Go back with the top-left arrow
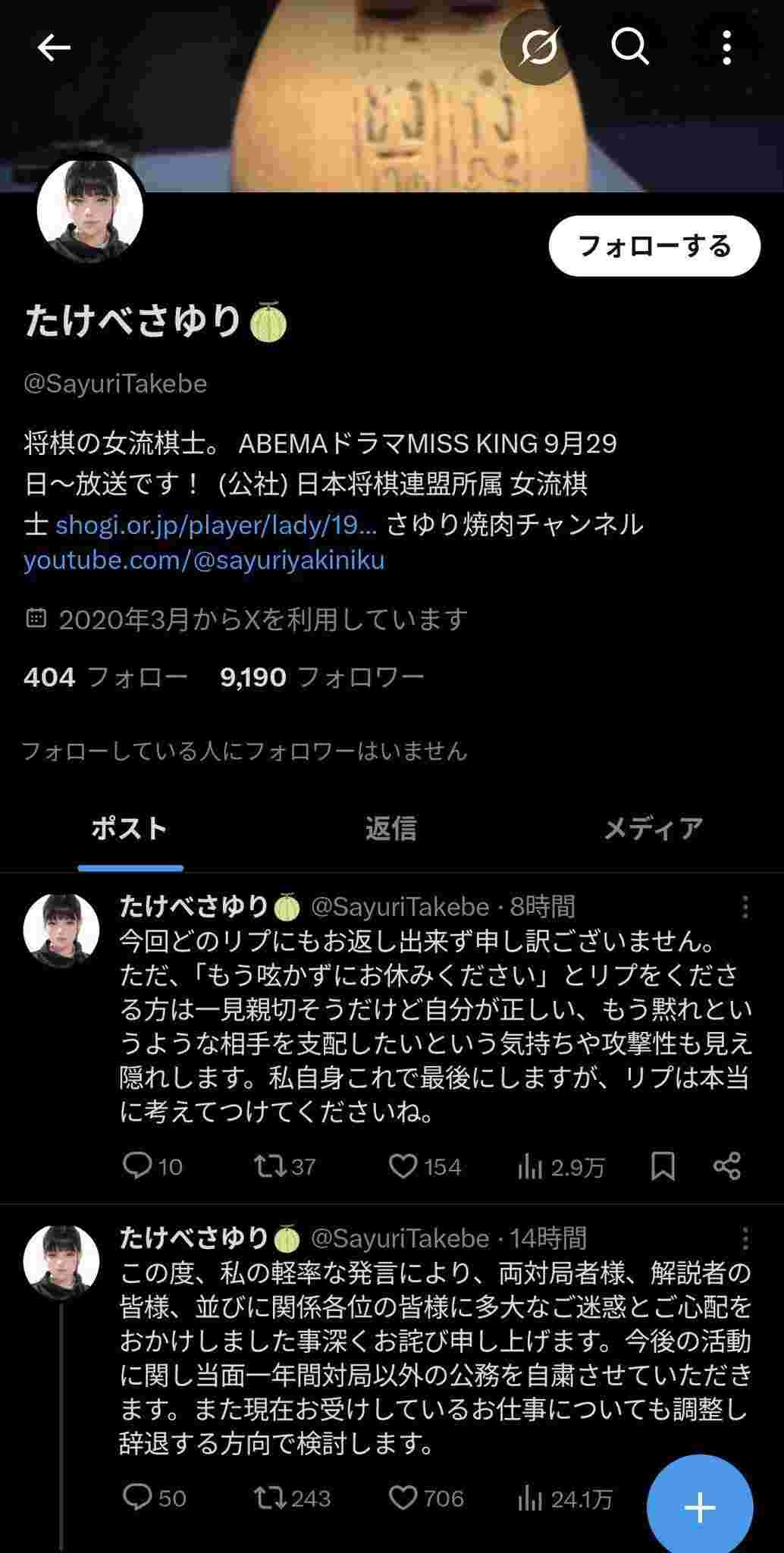Image resolution: width=784 pixels, height=1553 pixels. (x=53, y=49)
